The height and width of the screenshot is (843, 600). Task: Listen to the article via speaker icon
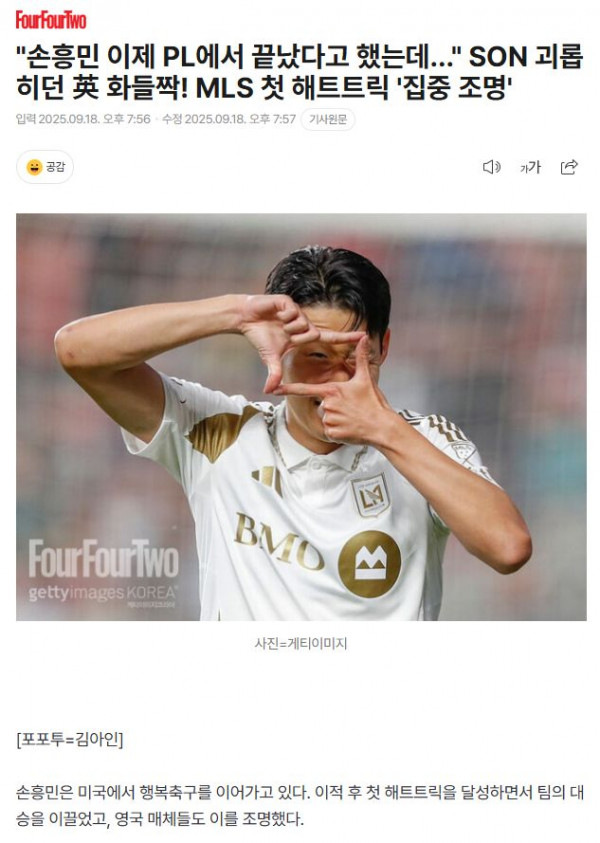[491, 167]
